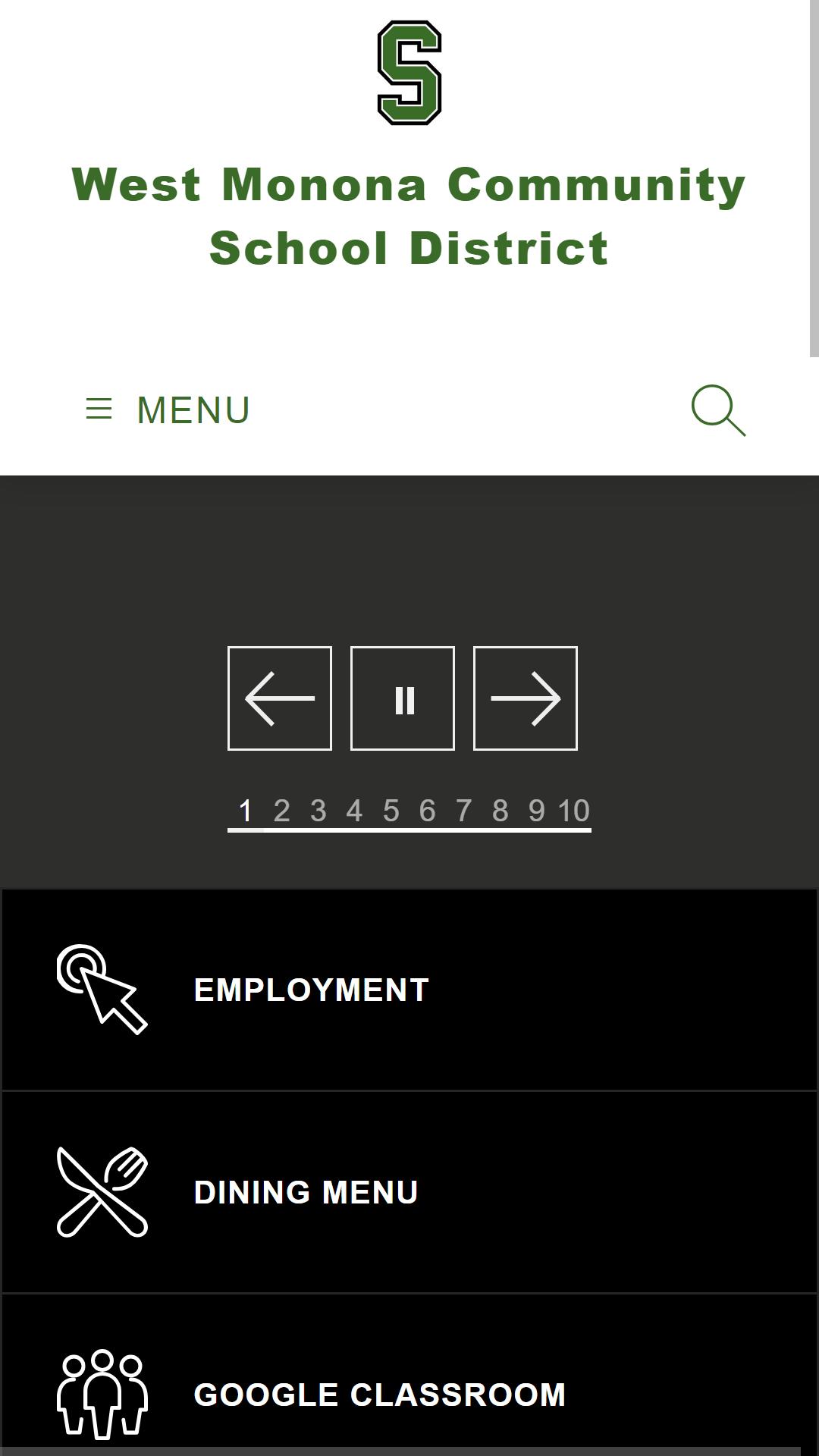Select slide 2 indicator

(x=282, y=811)
